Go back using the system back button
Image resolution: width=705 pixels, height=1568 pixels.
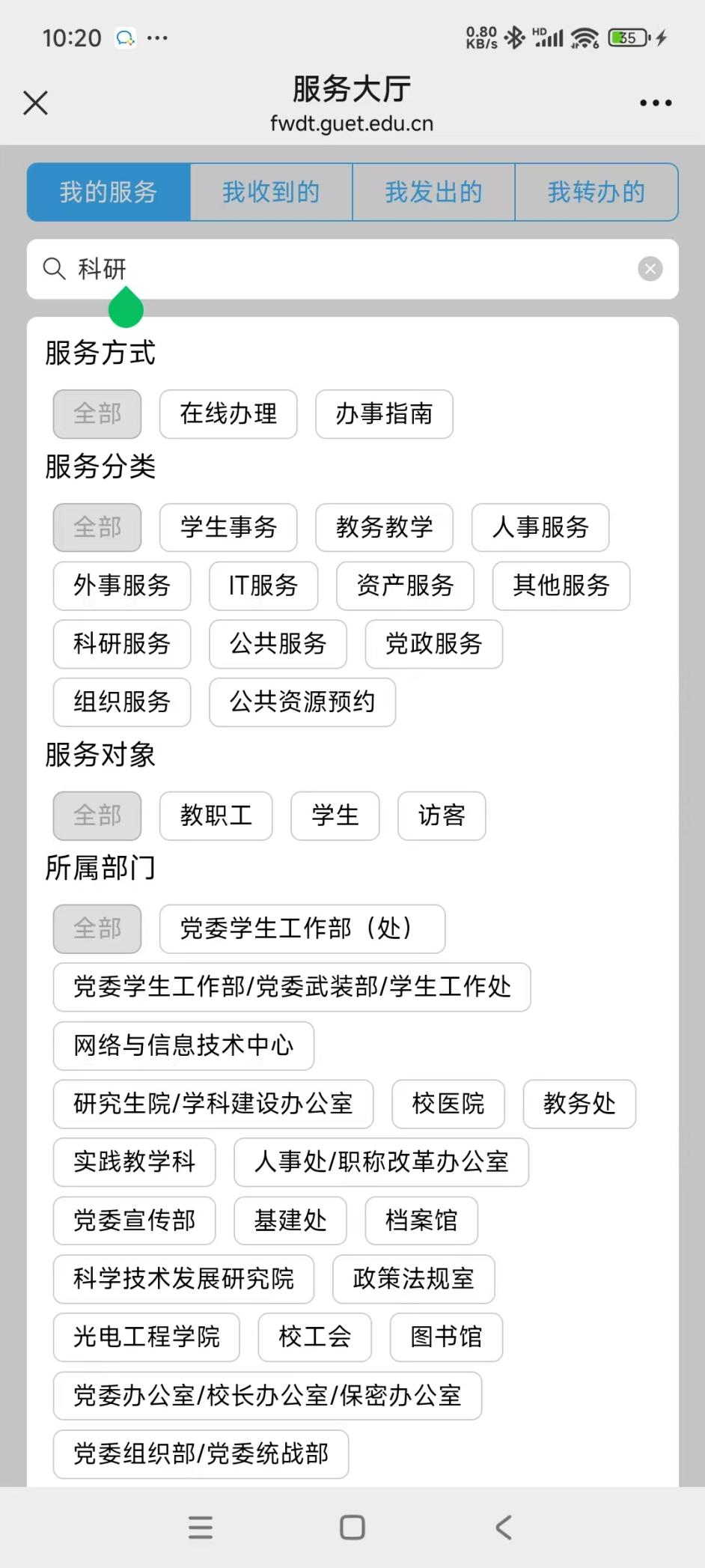[x=504, y=1527]
